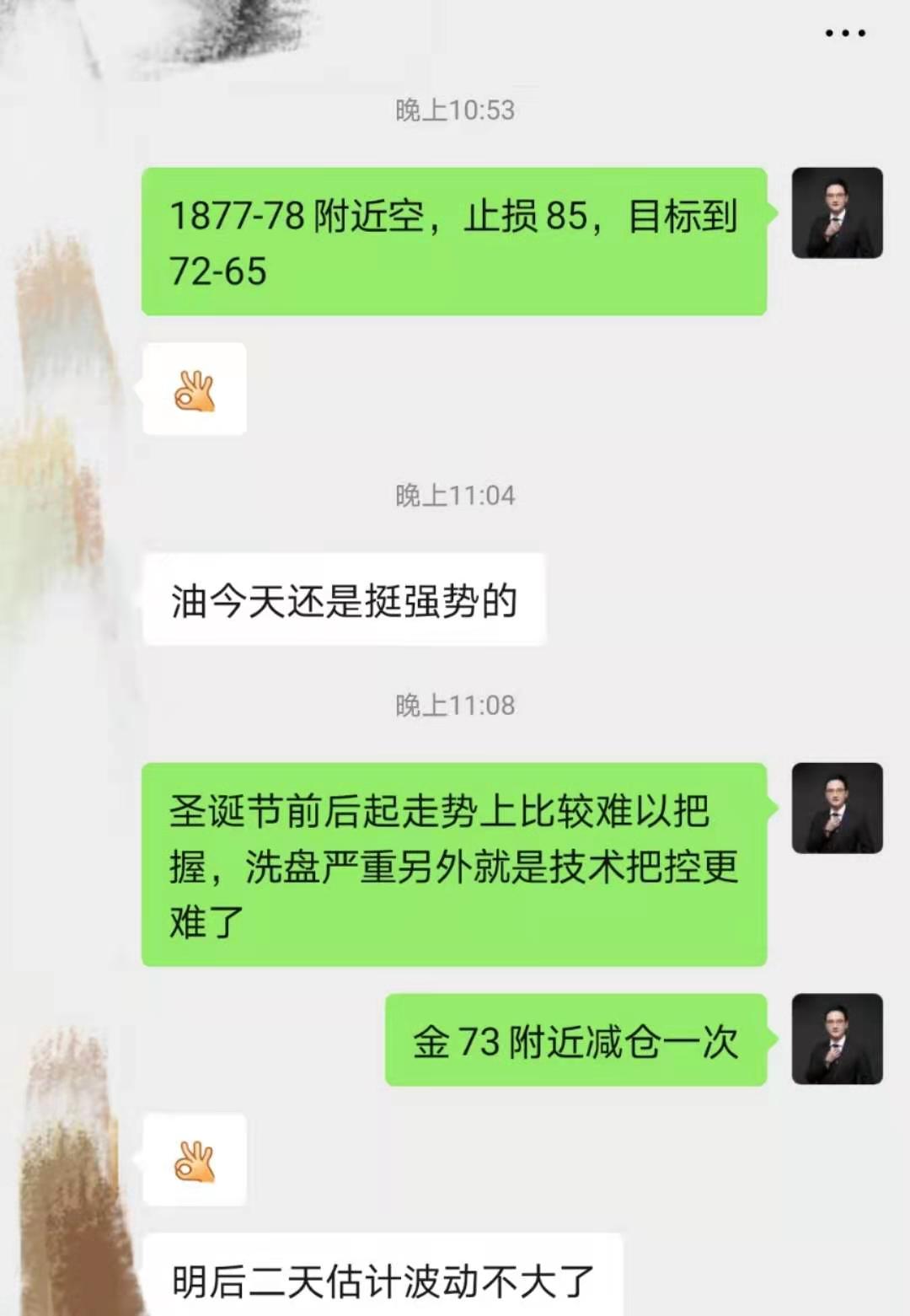View profile from avatar beside 金73附近减仓一次
The height and width of the screenshot is (1316, 910).
coord(837,1039)
